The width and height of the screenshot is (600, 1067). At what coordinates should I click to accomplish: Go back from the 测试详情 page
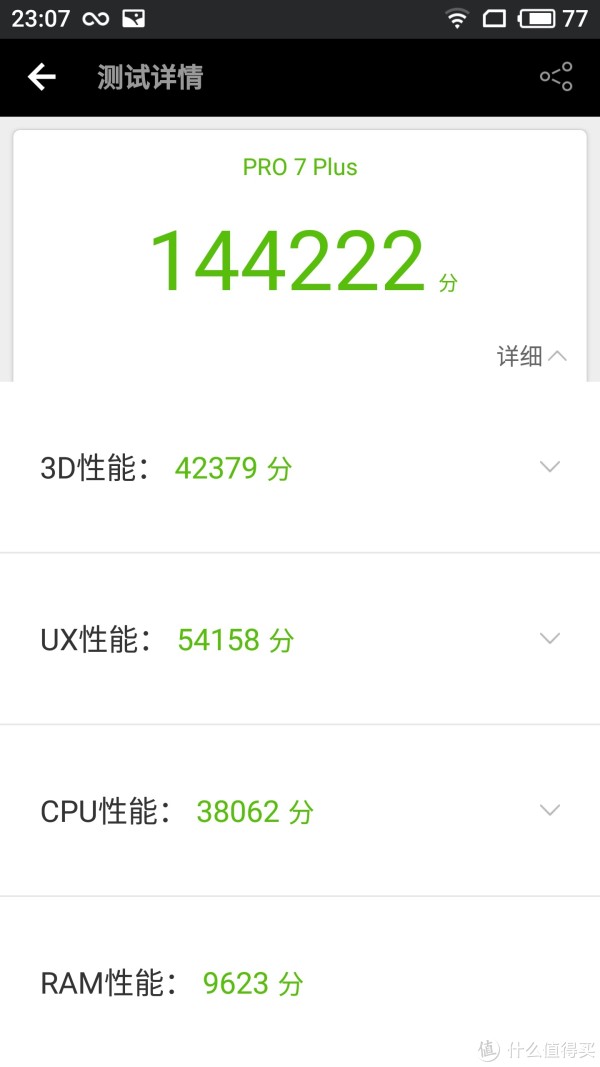point(41,77)
